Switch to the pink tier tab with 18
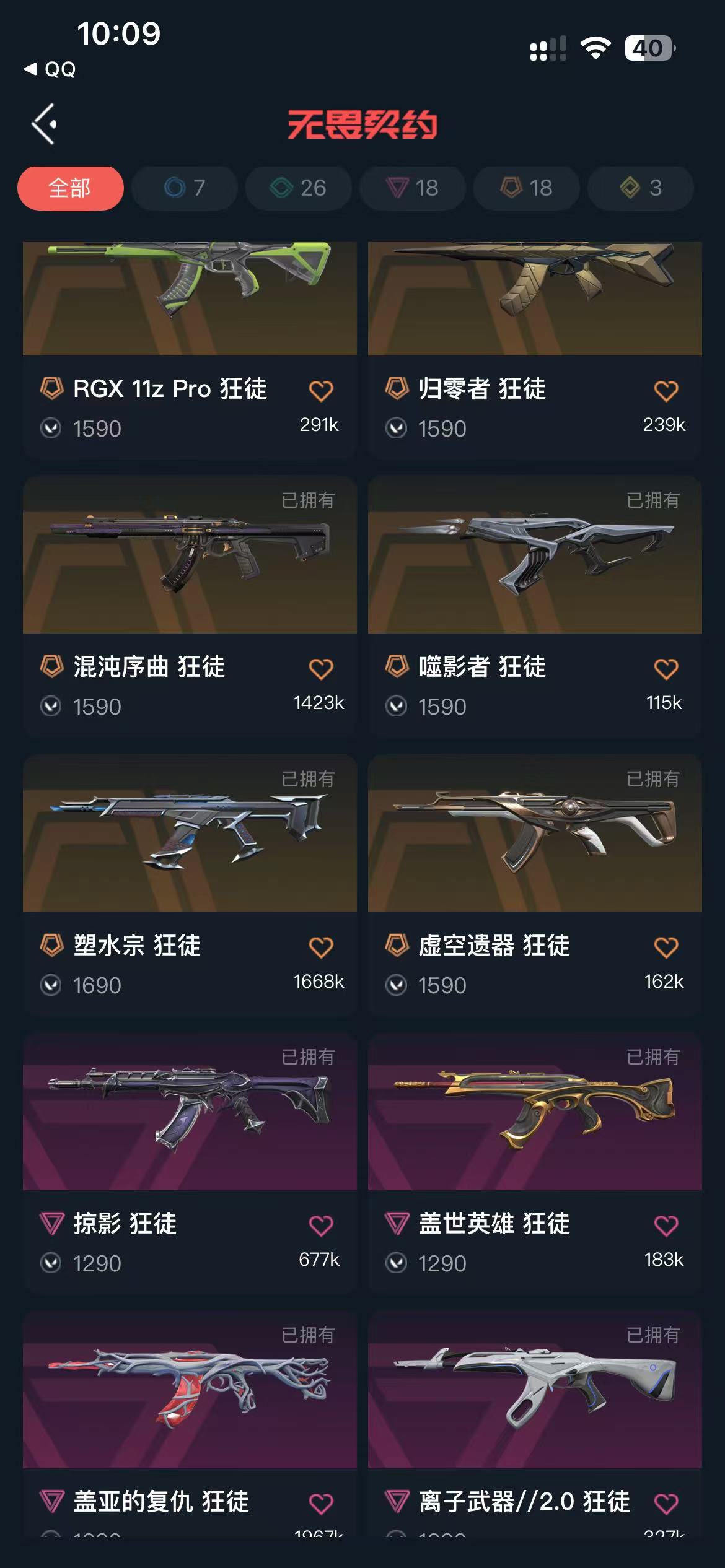This screenshot has width=725, height=1568. 413,188
